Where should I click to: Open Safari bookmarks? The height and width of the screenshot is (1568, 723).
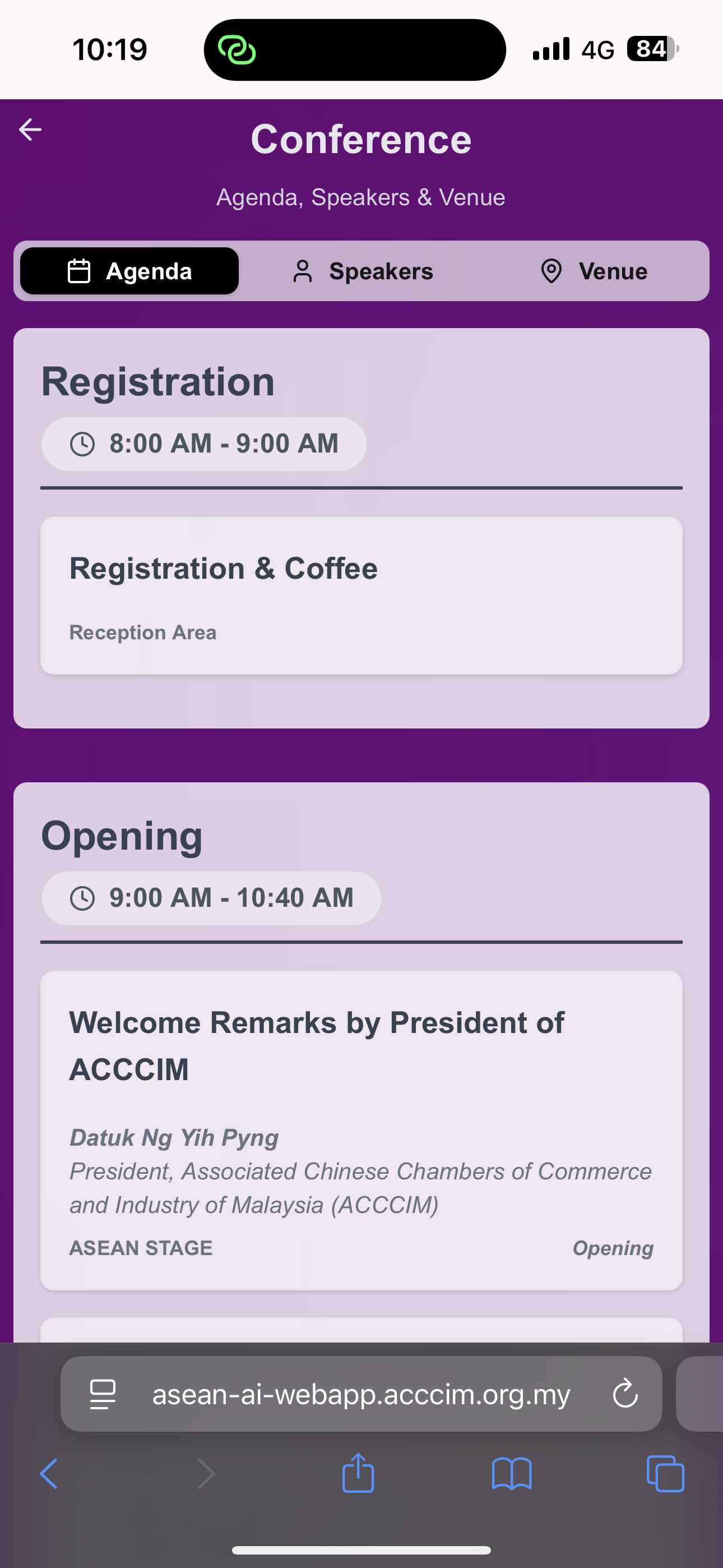[x=511, y=1474]
